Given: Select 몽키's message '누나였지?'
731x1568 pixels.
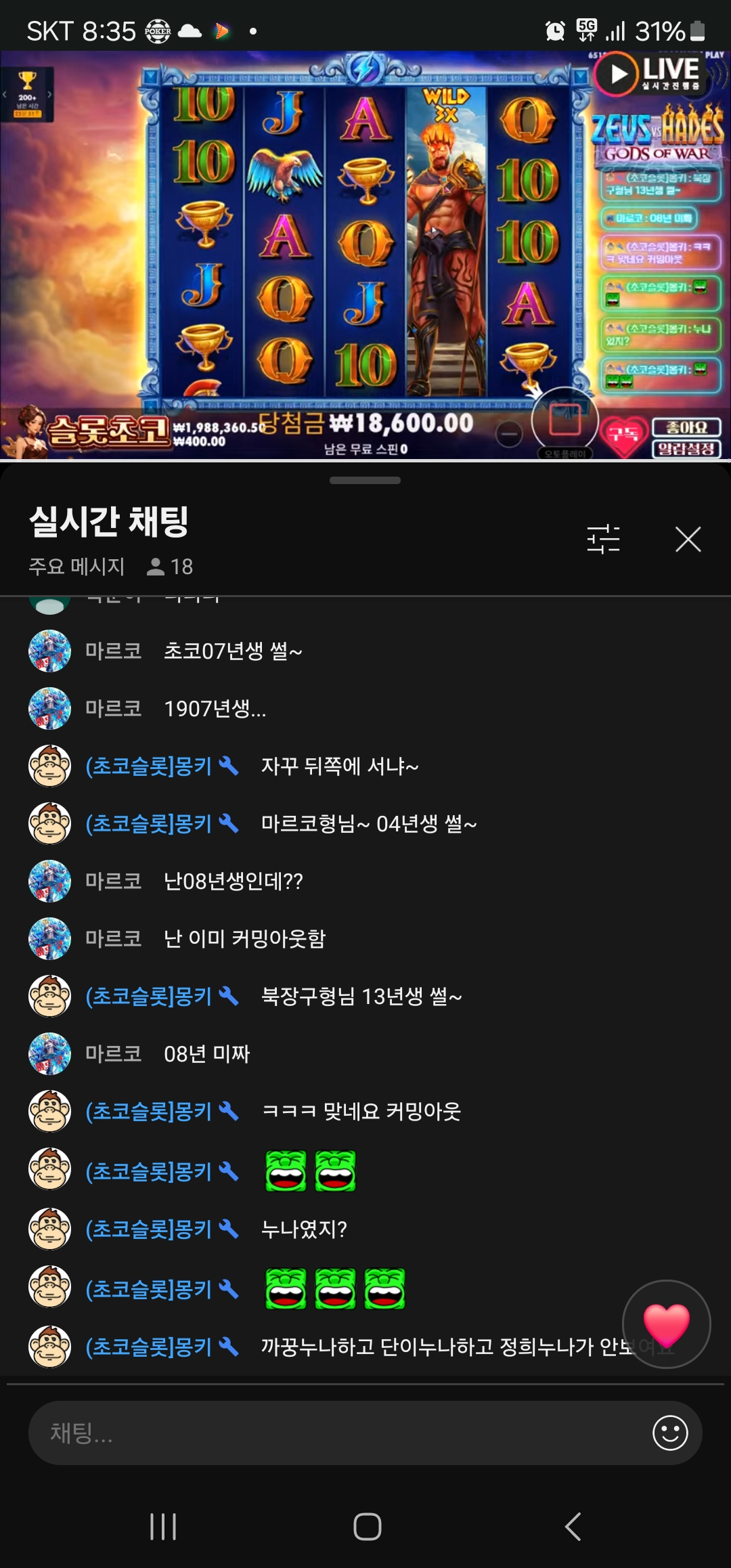Looking at the screenshot, I should 304,1229.
